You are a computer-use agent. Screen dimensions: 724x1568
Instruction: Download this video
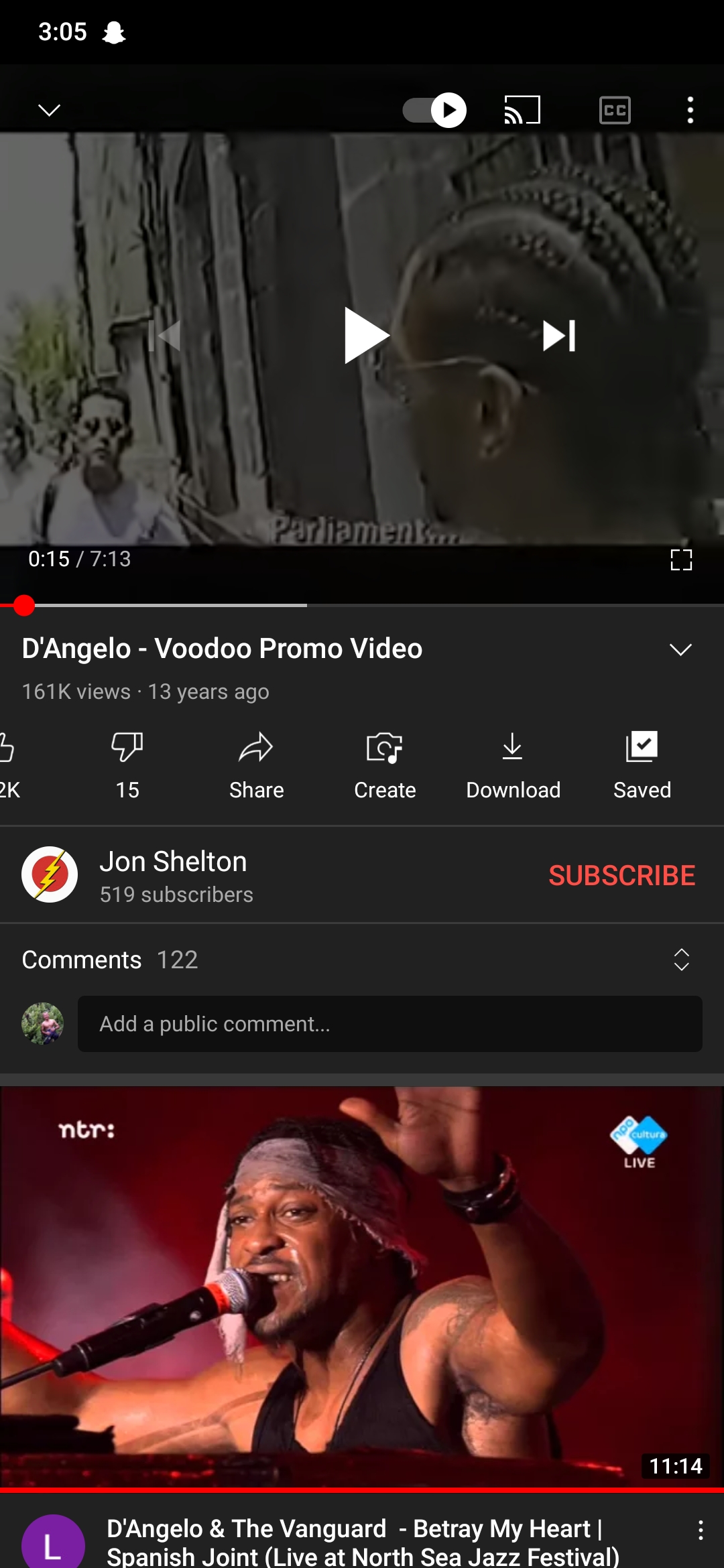click(x=513, y=763)
